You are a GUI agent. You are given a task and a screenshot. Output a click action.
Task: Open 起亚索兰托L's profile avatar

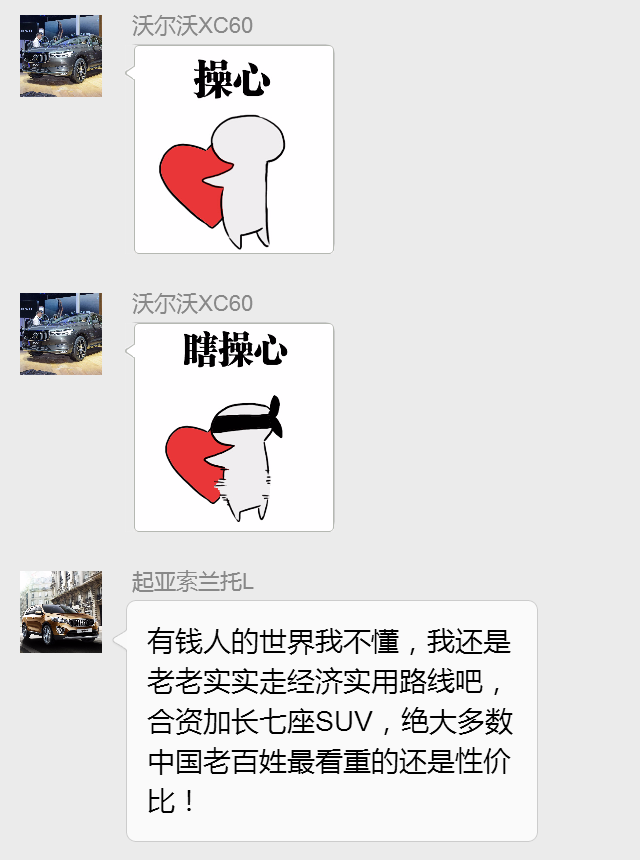pos(61,612)
